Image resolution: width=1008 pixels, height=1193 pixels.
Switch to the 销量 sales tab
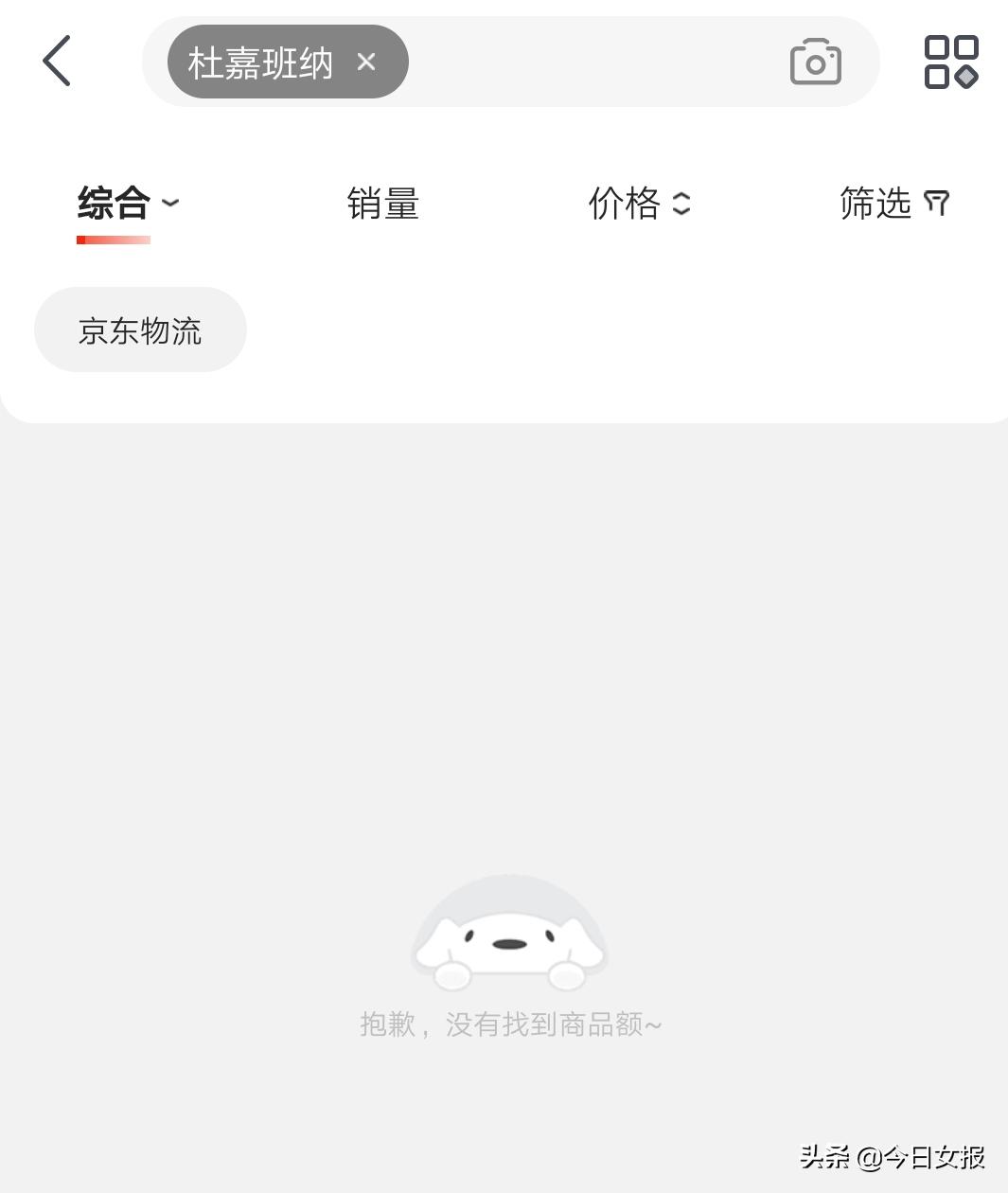point(382,203)
